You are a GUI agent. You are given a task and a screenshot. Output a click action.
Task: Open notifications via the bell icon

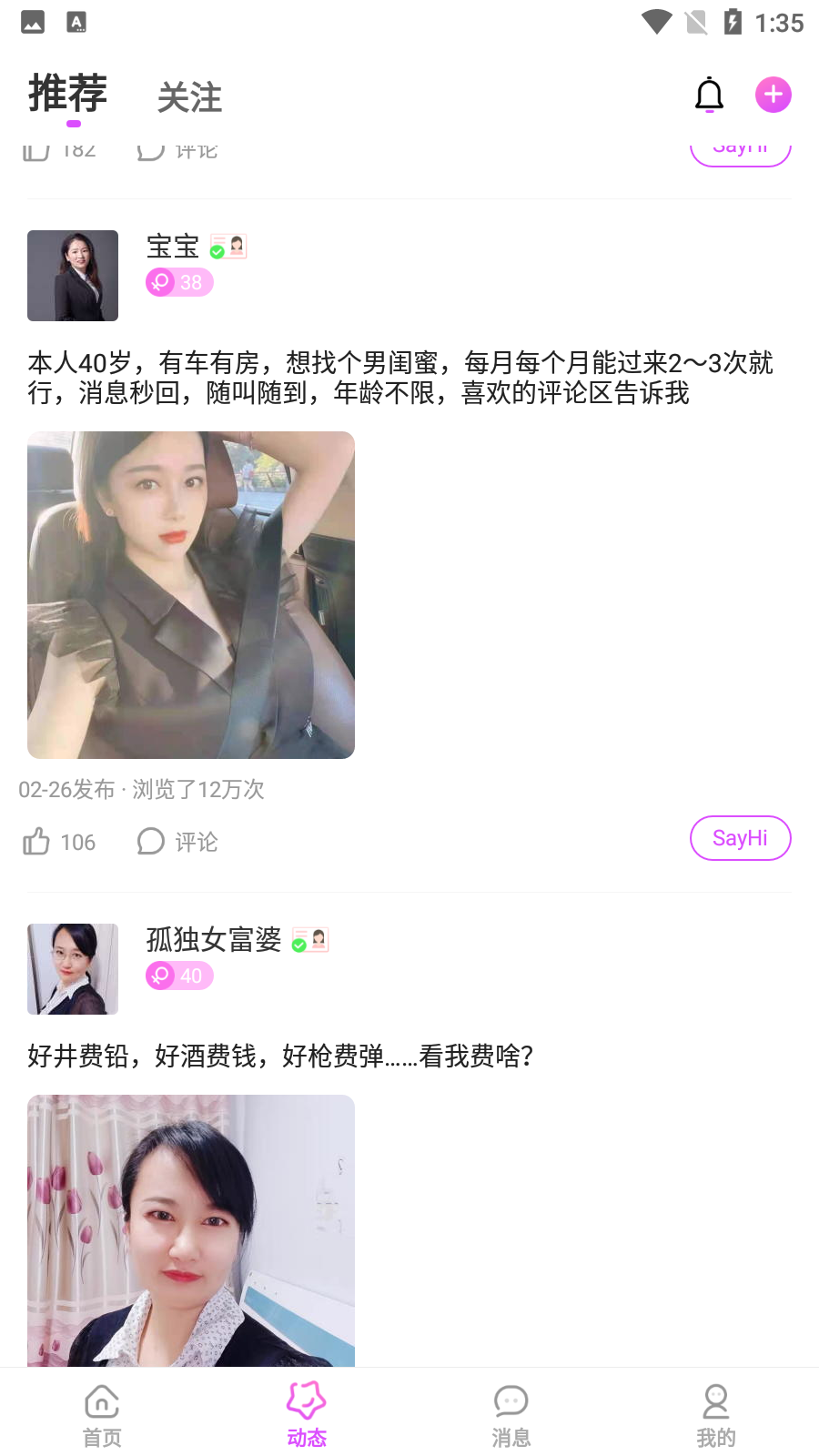[x=709, y=94]
